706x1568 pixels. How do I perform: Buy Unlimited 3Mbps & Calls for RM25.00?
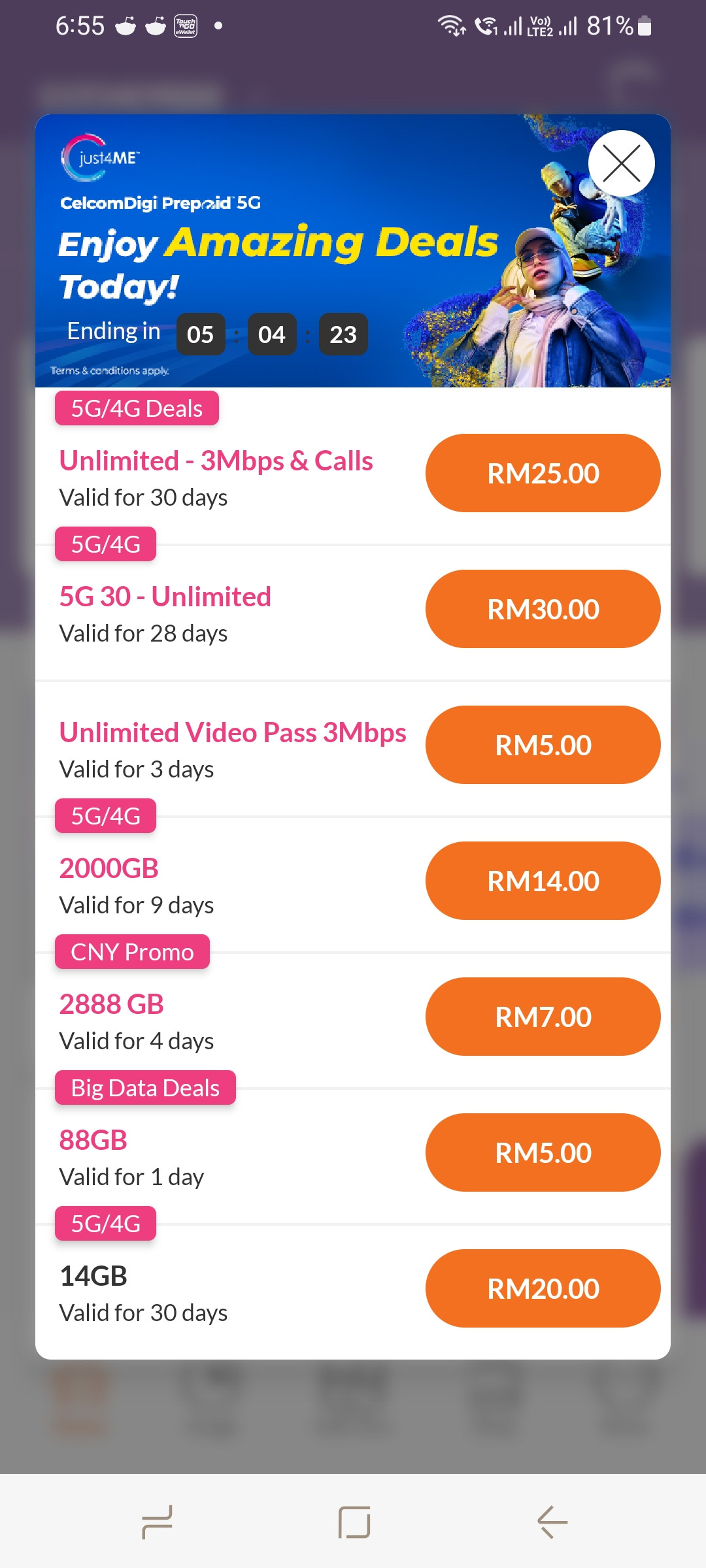tap(543, 473)
